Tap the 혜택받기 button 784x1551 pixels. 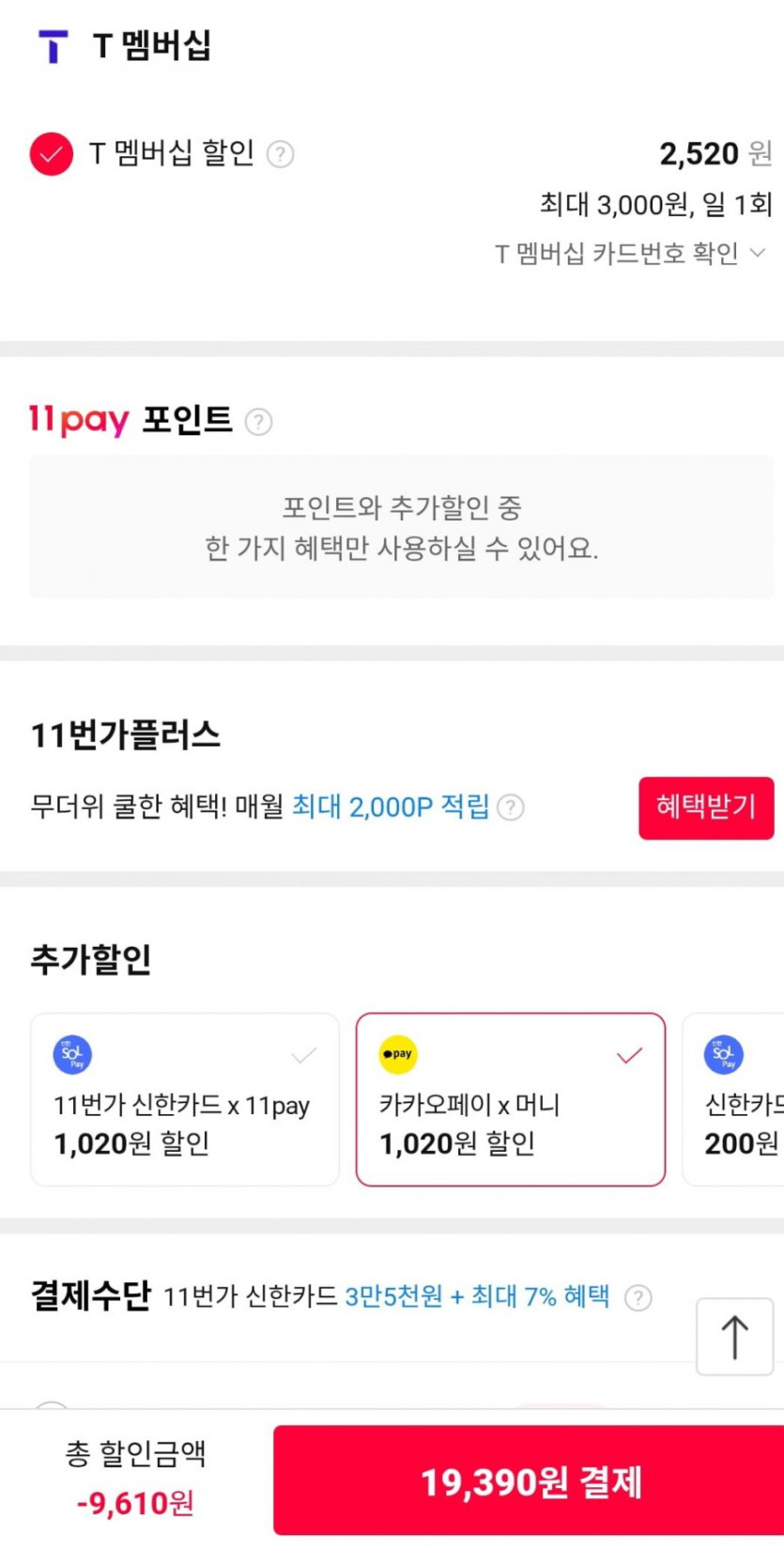click(x=706, y=807)
